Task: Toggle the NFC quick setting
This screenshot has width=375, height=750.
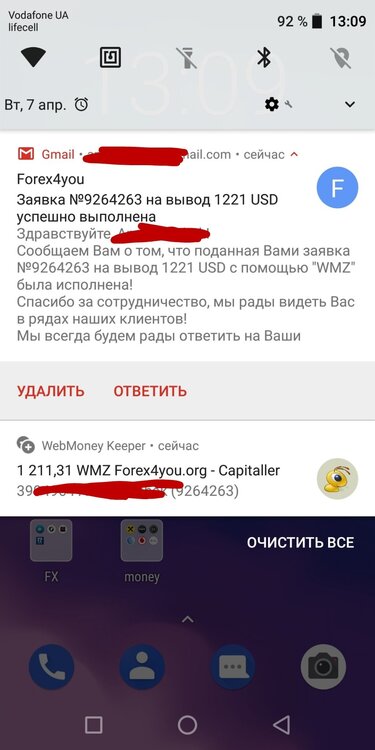Action: pos(110,58)
